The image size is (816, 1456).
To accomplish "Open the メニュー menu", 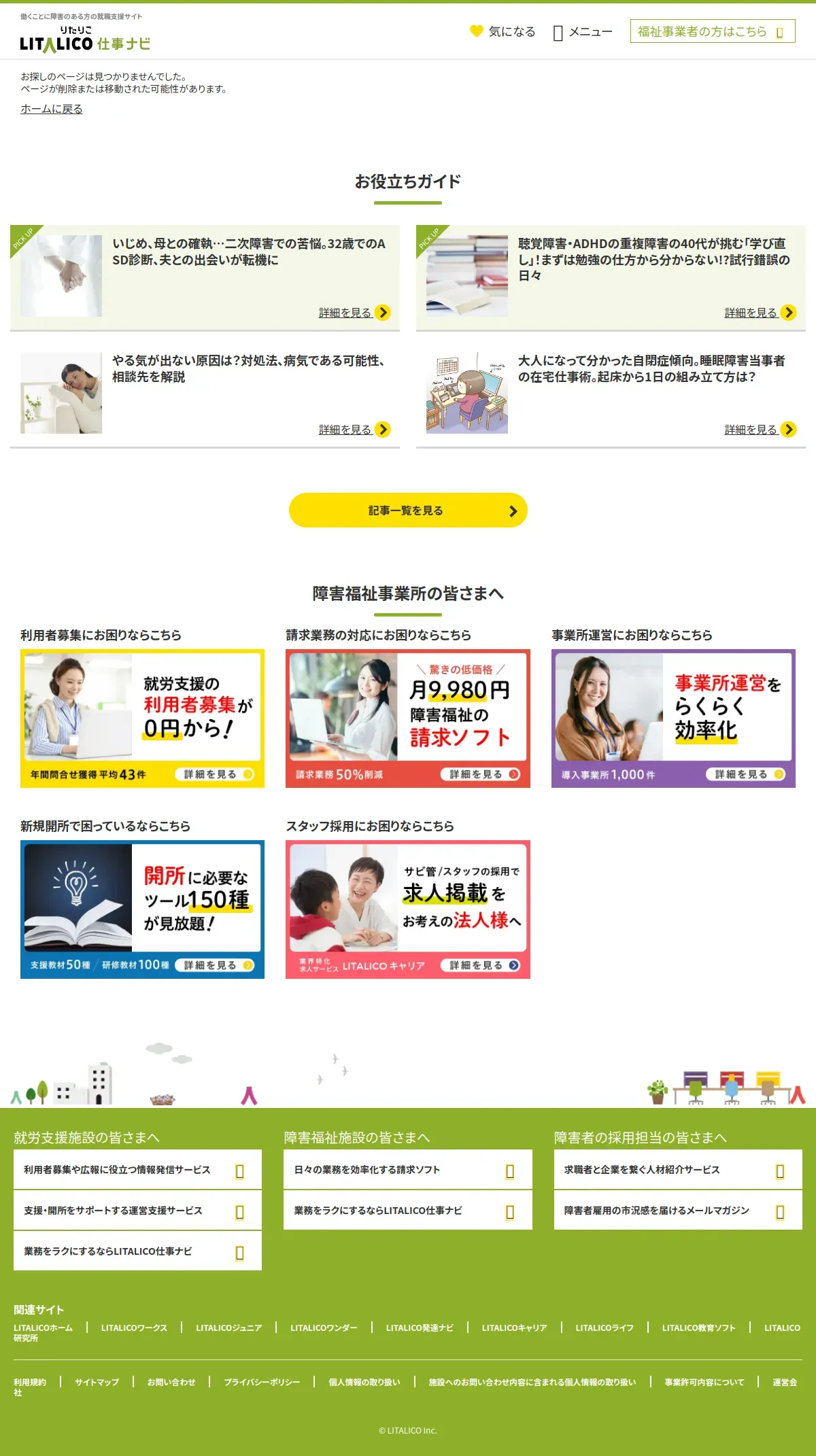I will (583, 32).
